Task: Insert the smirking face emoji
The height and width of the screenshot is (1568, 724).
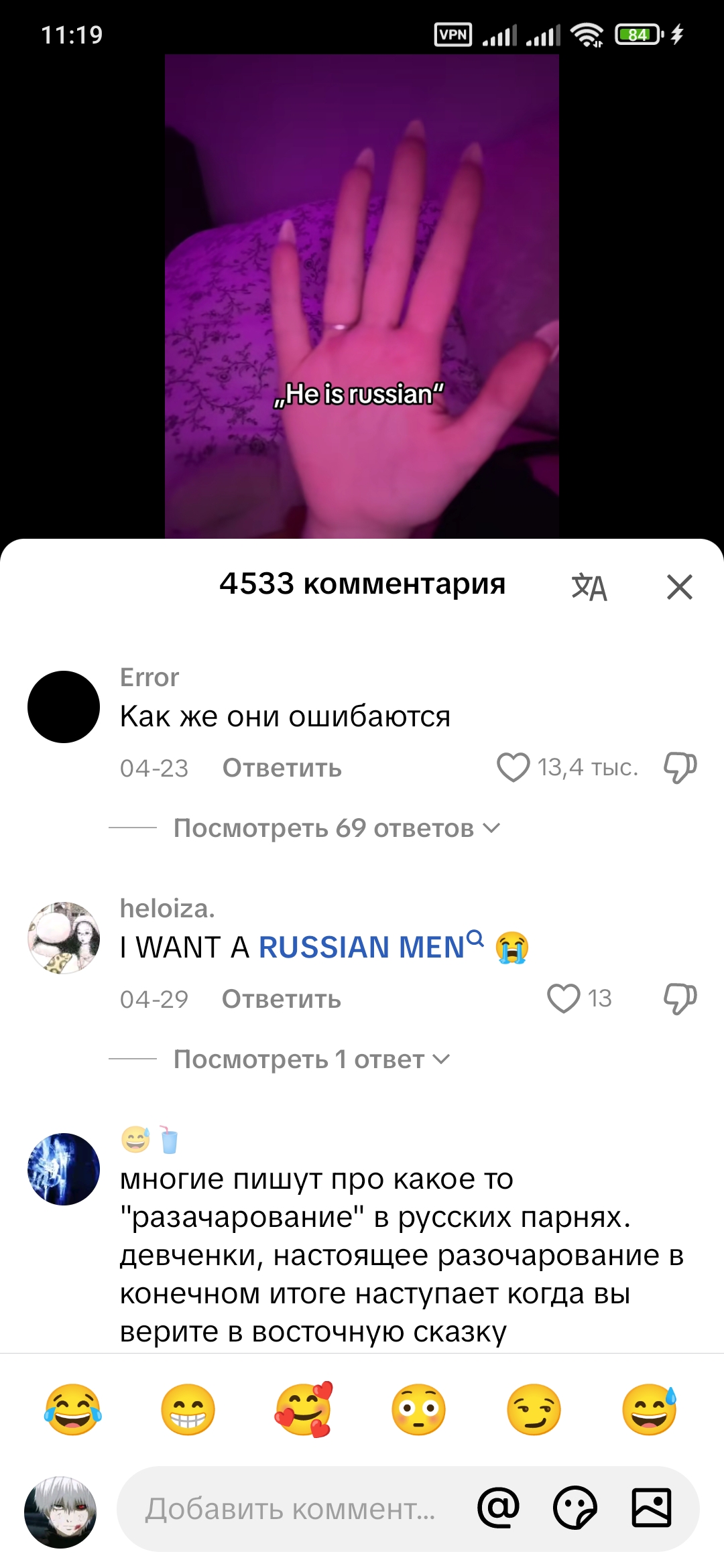Action: 534,1409
